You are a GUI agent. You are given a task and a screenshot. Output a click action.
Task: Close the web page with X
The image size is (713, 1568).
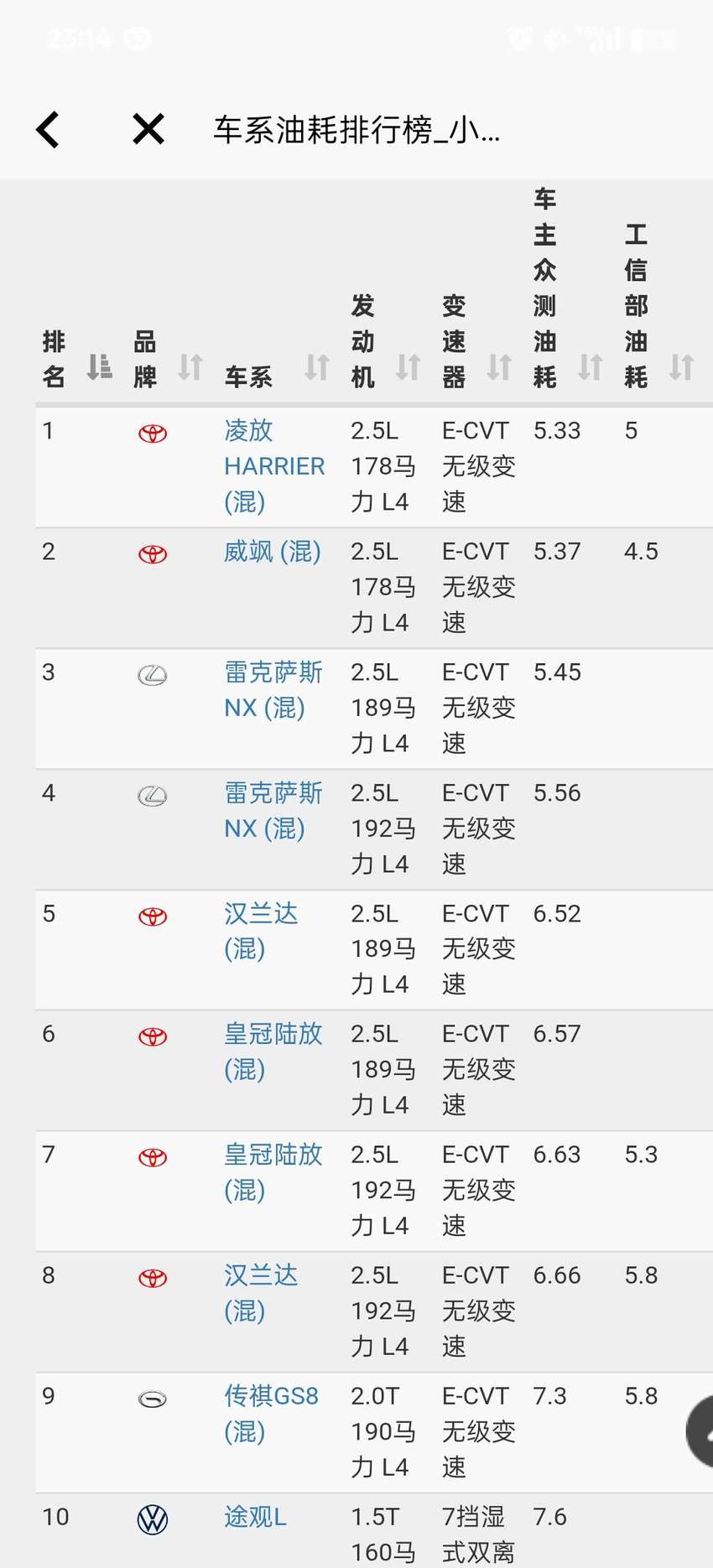(x=148, y=129)
